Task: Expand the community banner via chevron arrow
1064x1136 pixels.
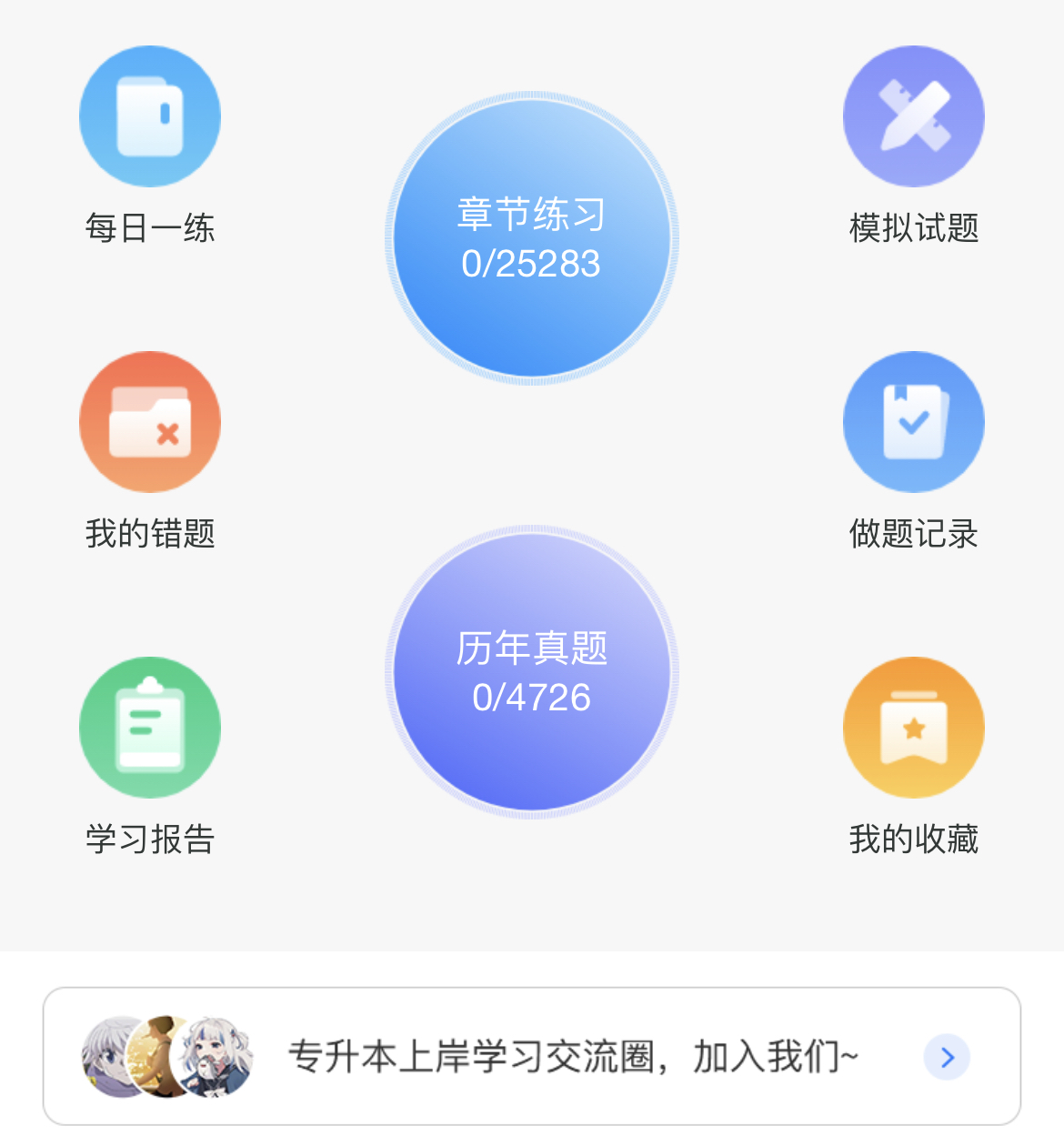Action: pyautogui.click(x=947, y=1057)
